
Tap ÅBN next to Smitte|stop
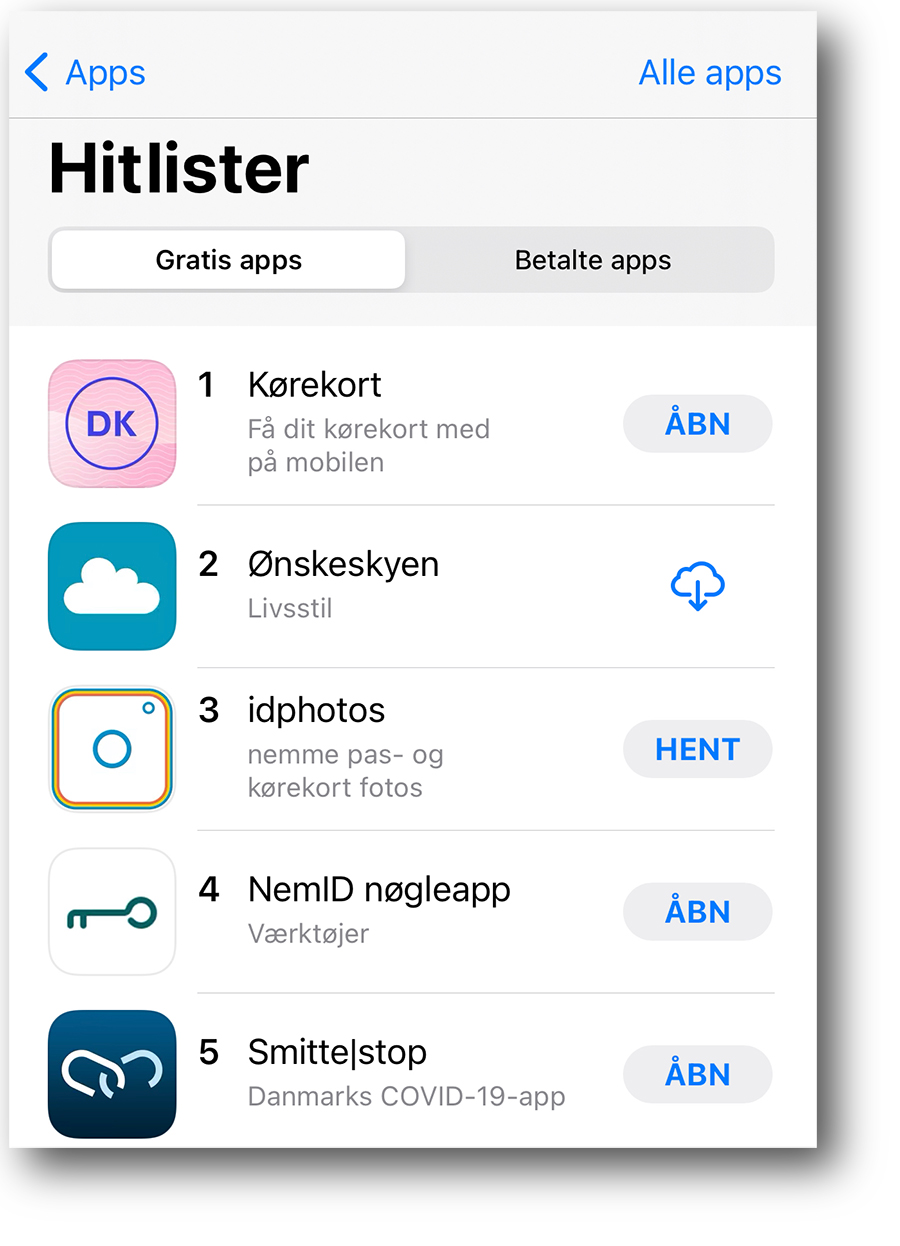pos(697,1075)
